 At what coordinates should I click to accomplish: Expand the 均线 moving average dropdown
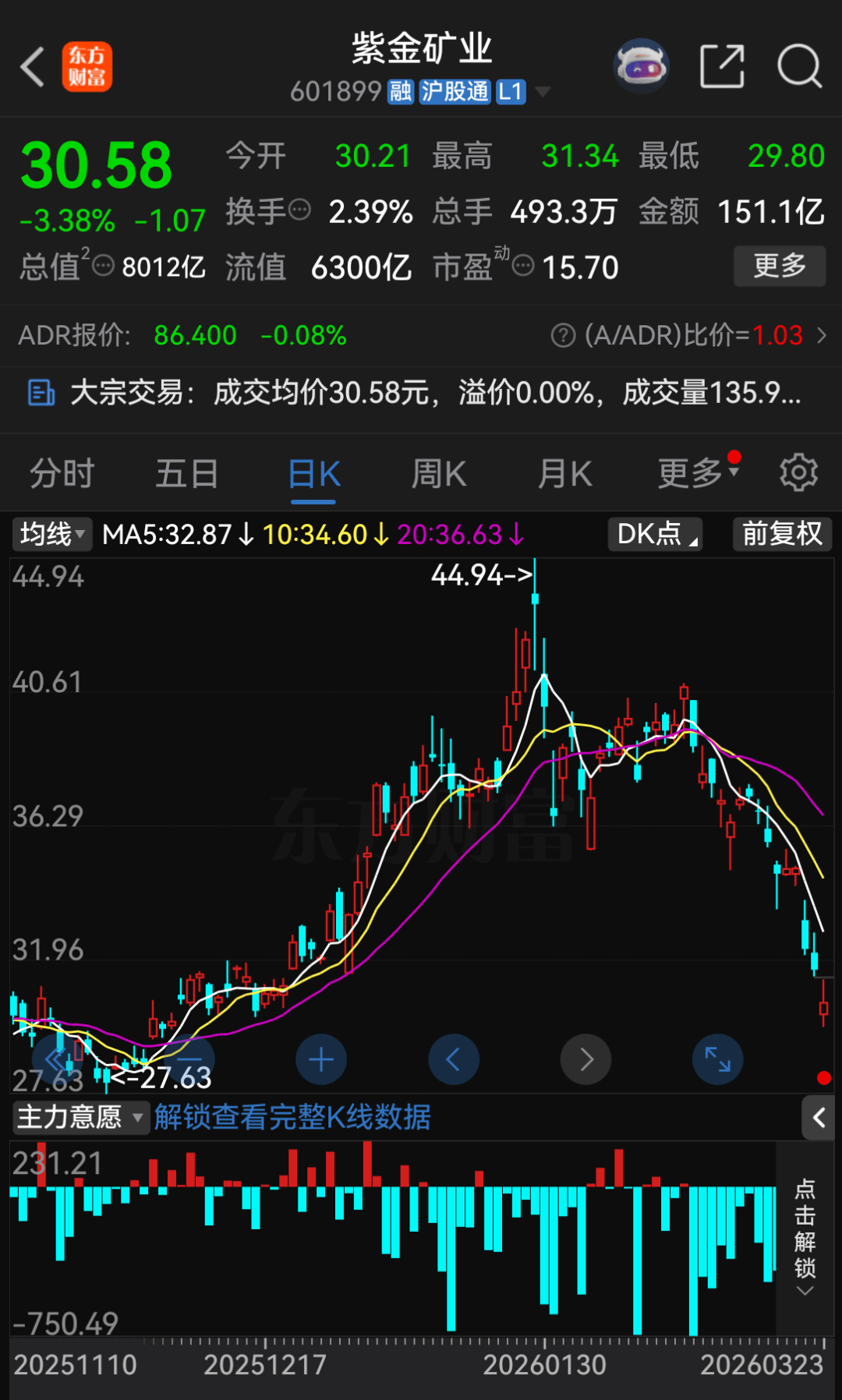[x=51, y=534]
